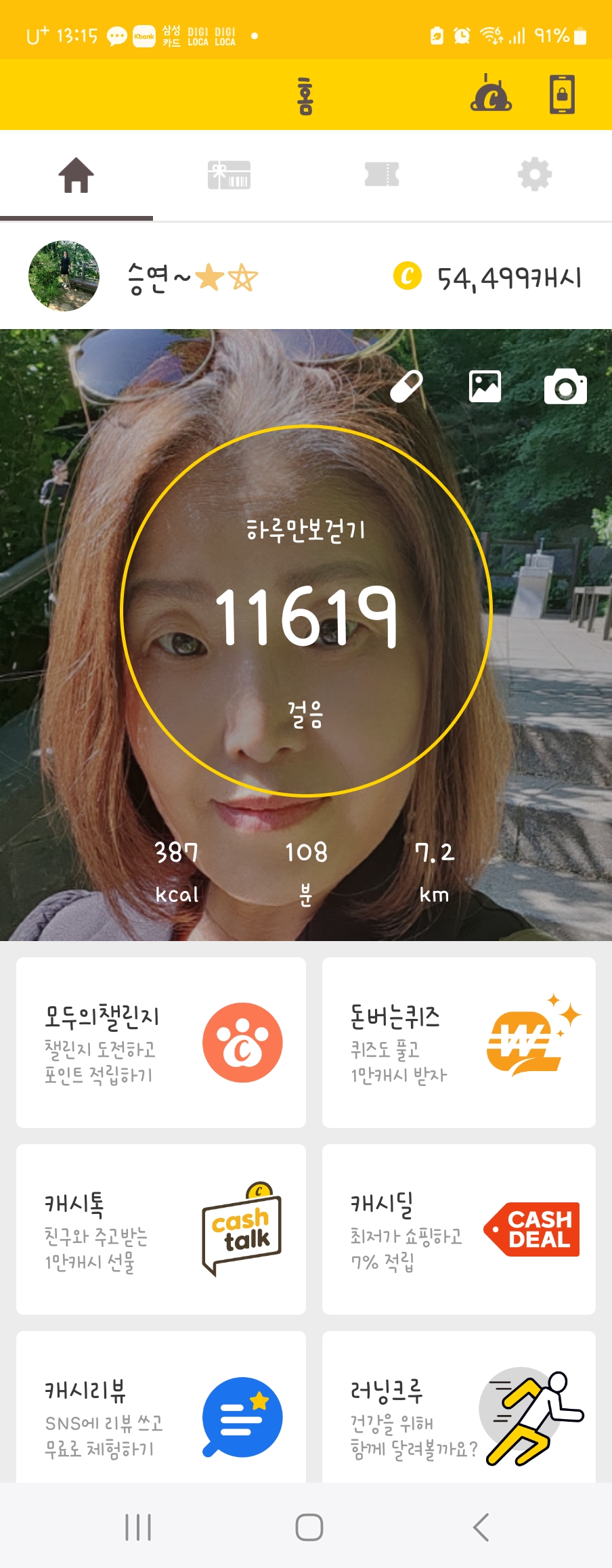The height and width of the screenshot is (1568, 612).
Task: Open the camera icon
Action: point(565,387)
